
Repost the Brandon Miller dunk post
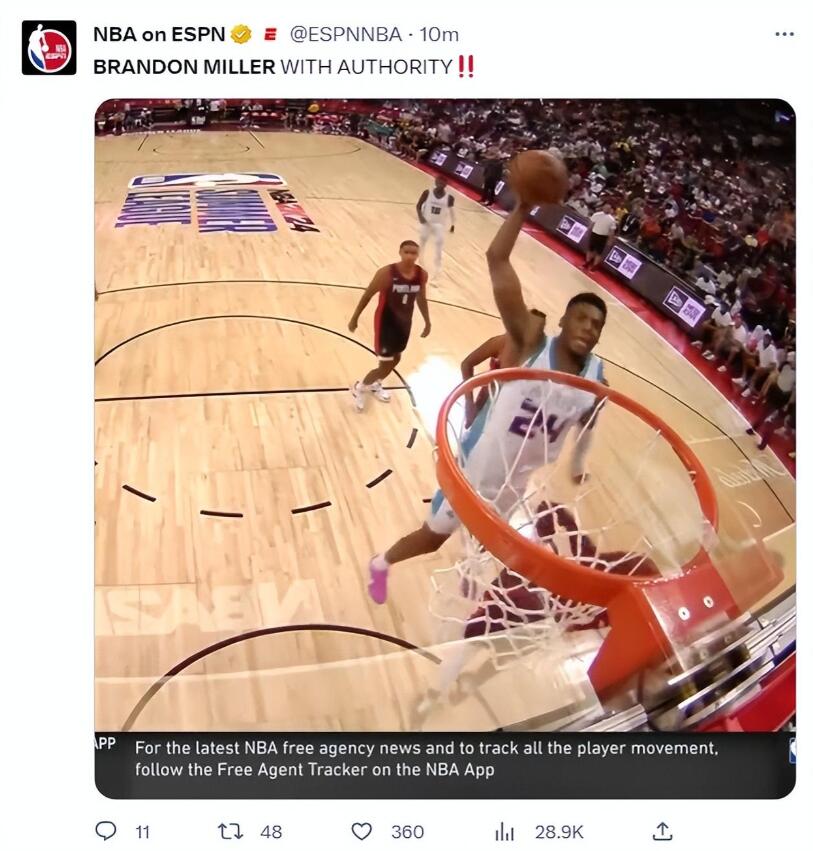[x=229, y=831]
